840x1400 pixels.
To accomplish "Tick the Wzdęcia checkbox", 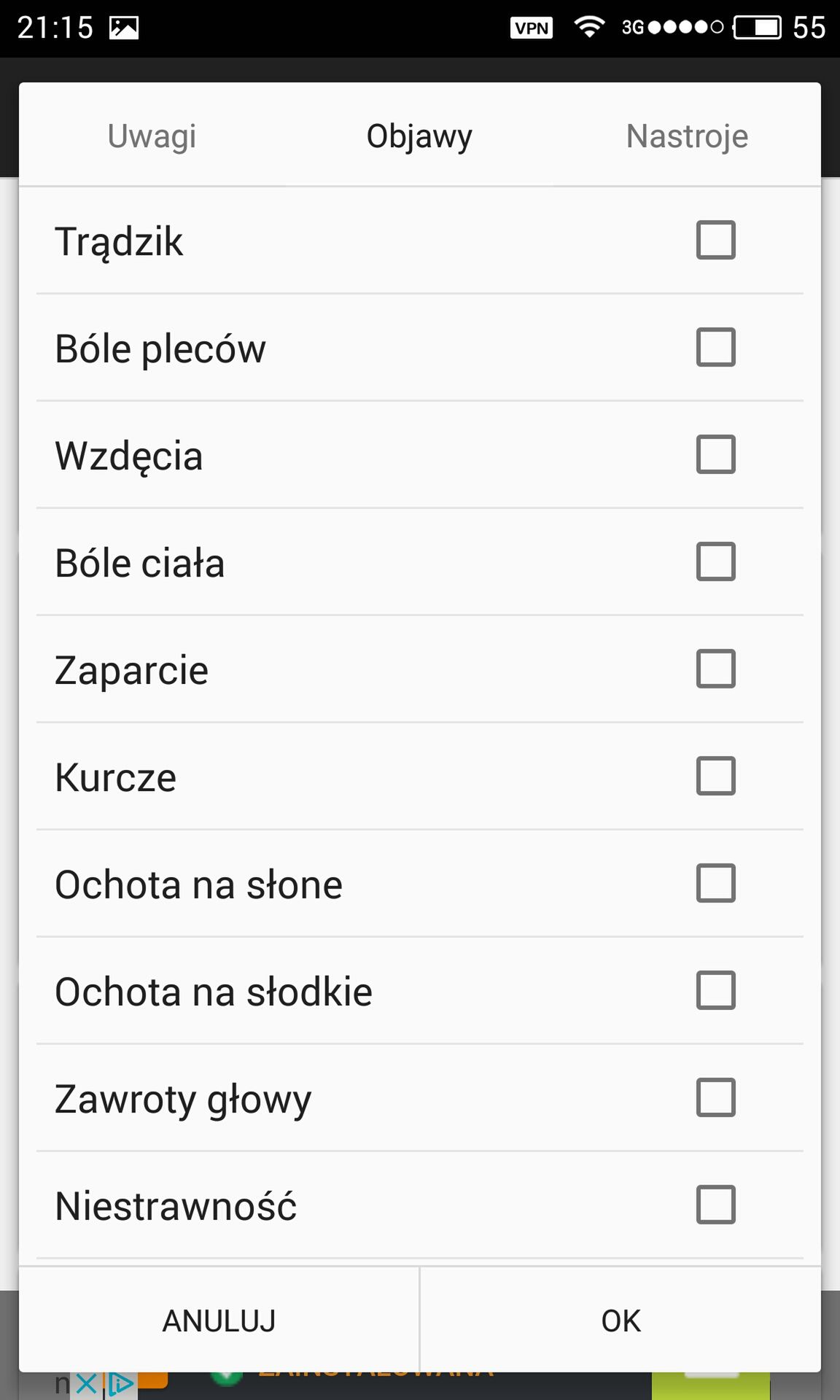I will (715, 454).
